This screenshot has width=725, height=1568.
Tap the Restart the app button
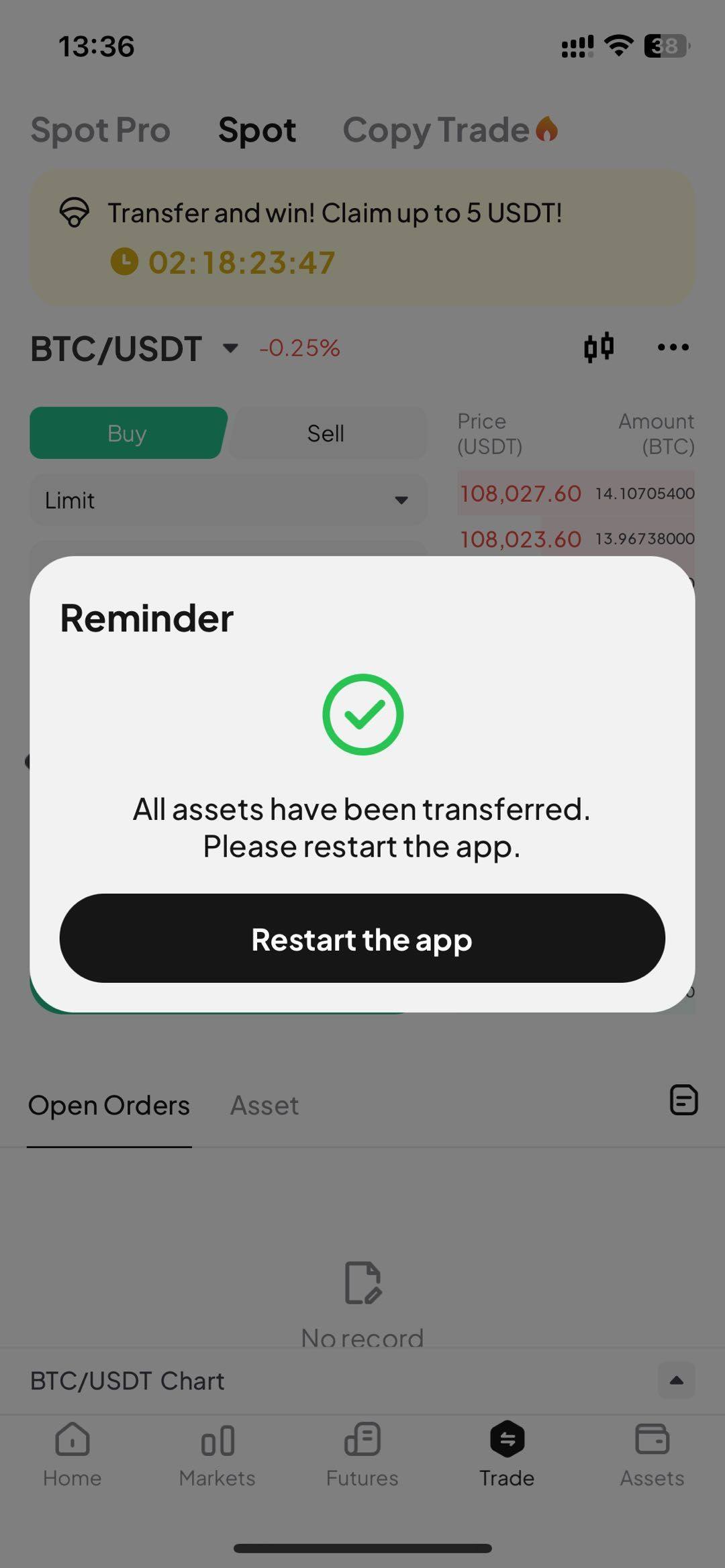coord(362,938)
